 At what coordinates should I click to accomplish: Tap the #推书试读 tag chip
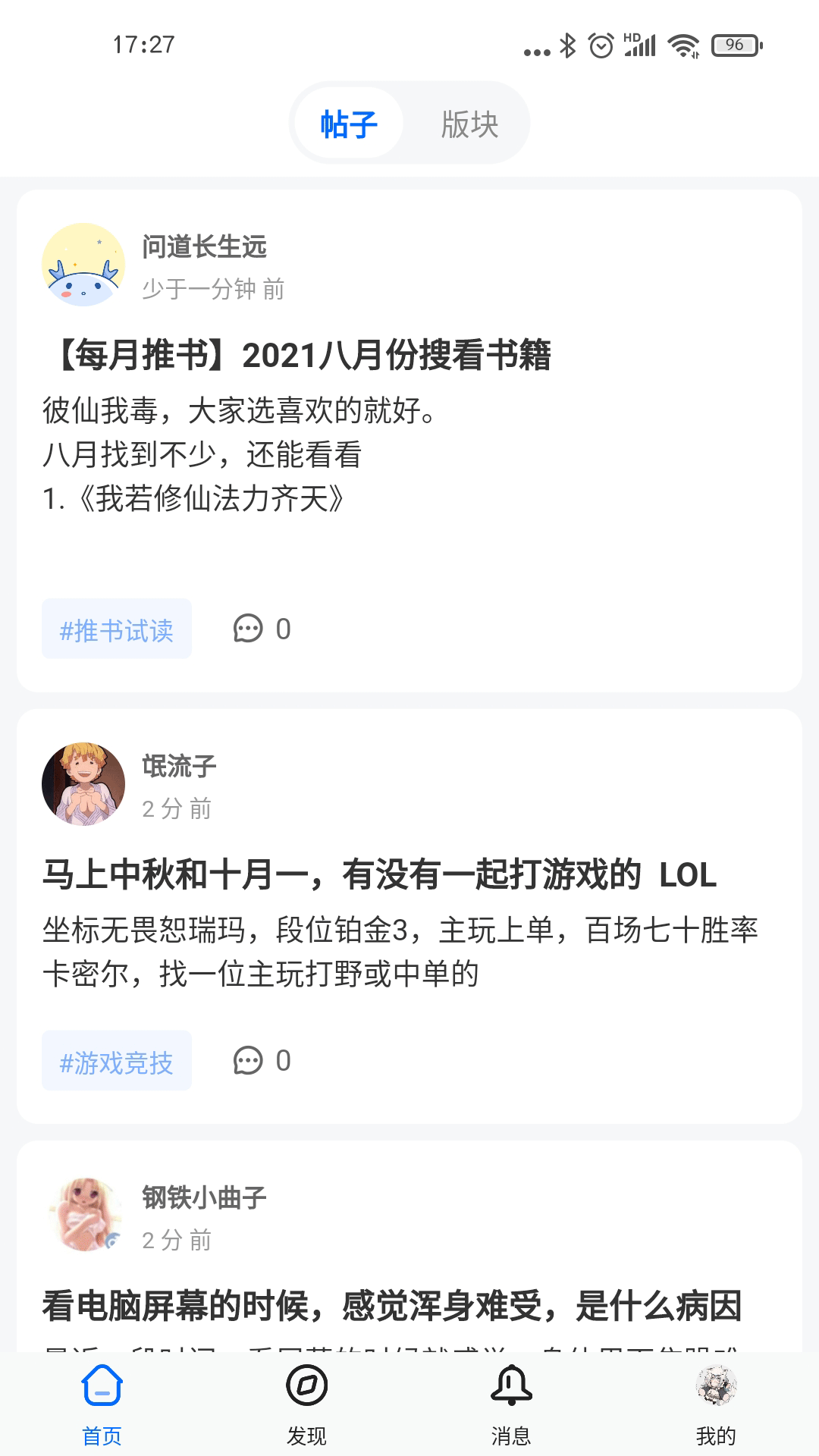click(x=117, y=629)
